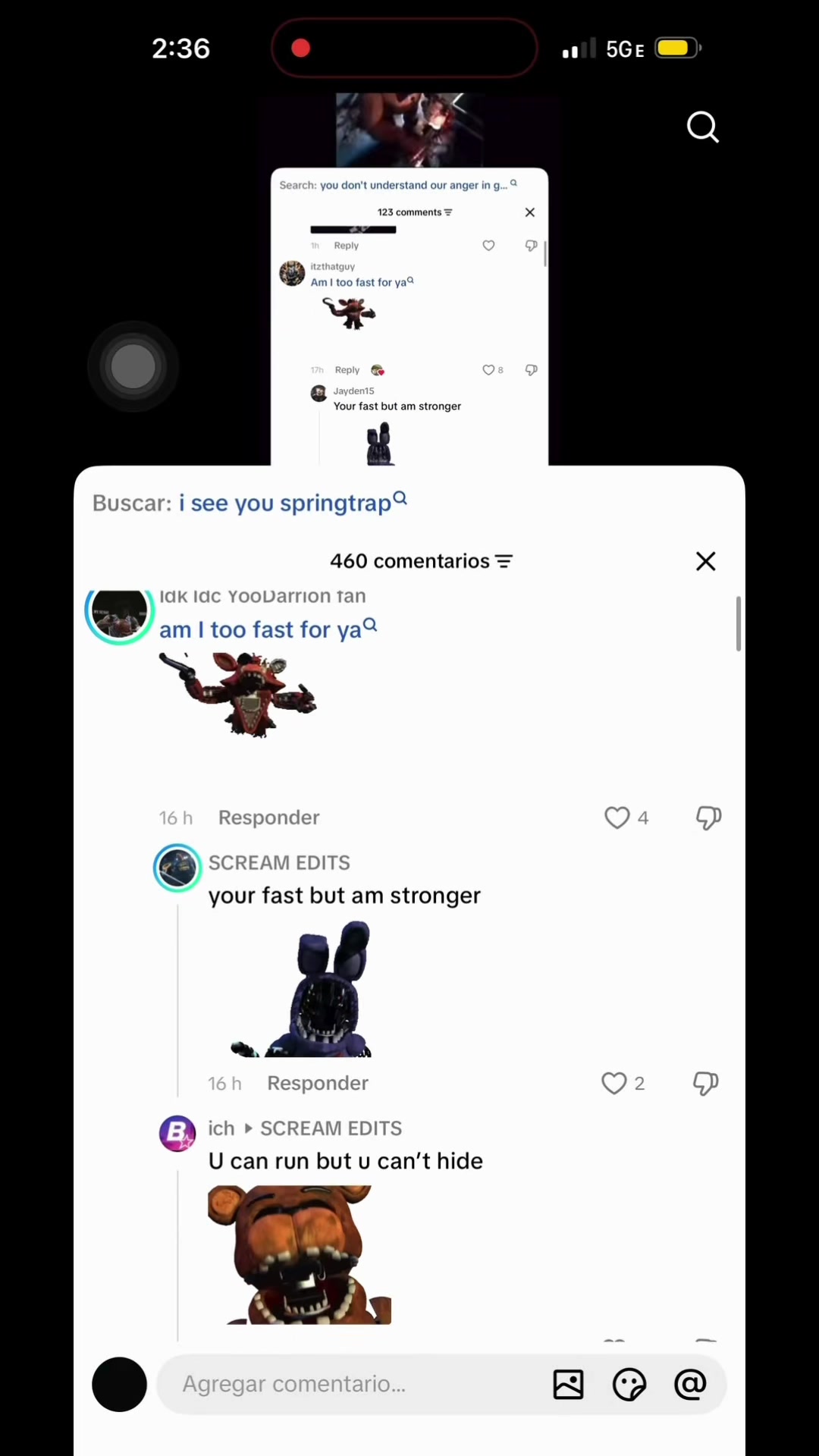Open the Foxy sticker image
Viewport: 819px width, 1456px height.
coord(237,694)
